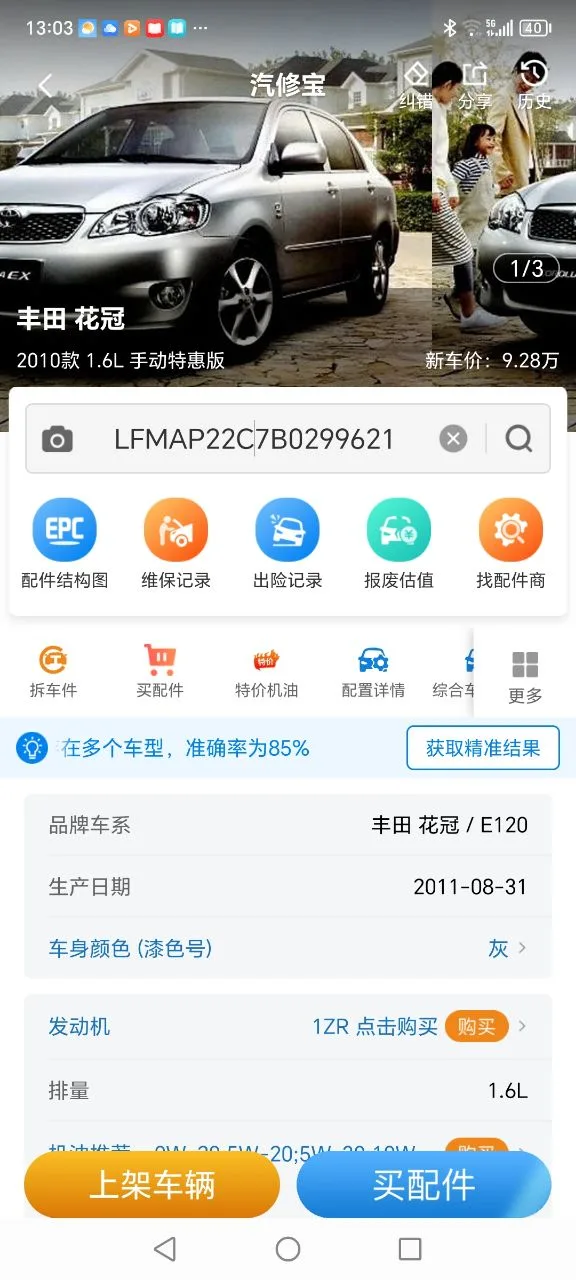Open 拆车件 section

pos(53,671)
